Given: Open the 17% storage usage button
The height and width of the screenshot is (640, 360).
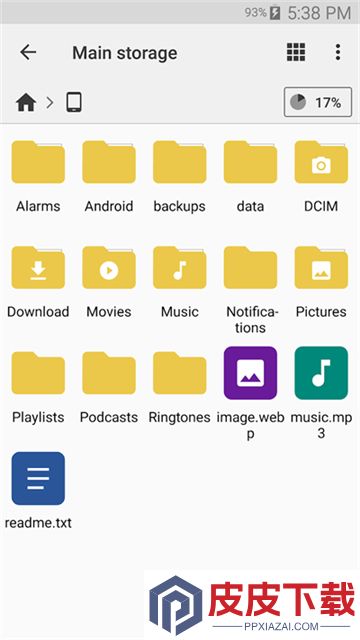Looking at the screenshot, I should (x=318, y=102).
